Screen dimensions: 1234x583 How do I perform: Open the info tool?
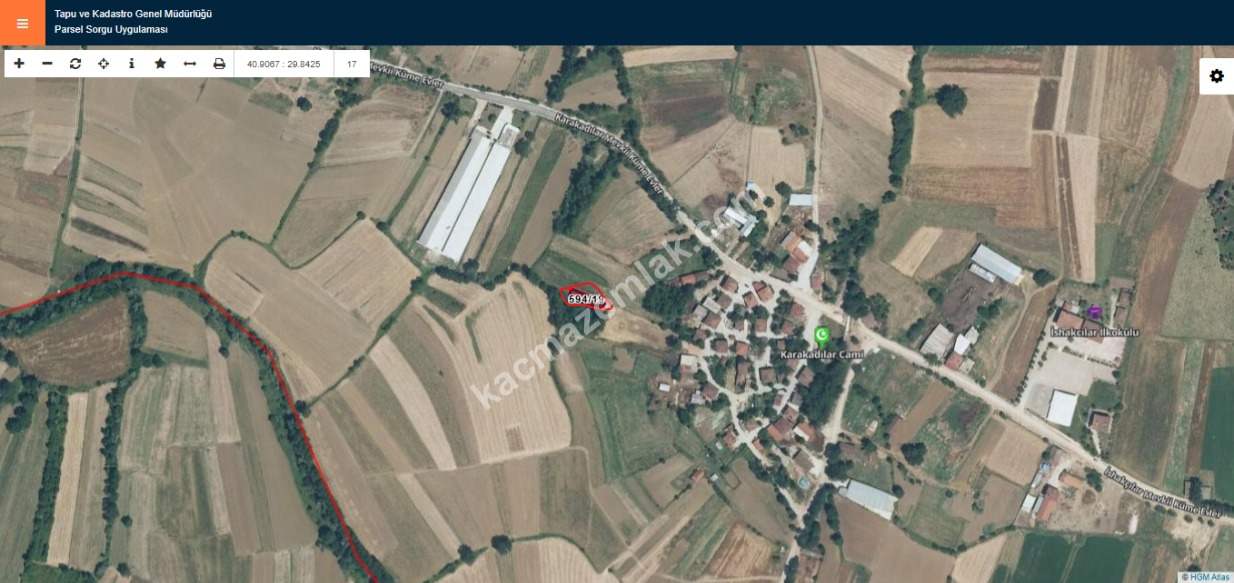[131, 63]
